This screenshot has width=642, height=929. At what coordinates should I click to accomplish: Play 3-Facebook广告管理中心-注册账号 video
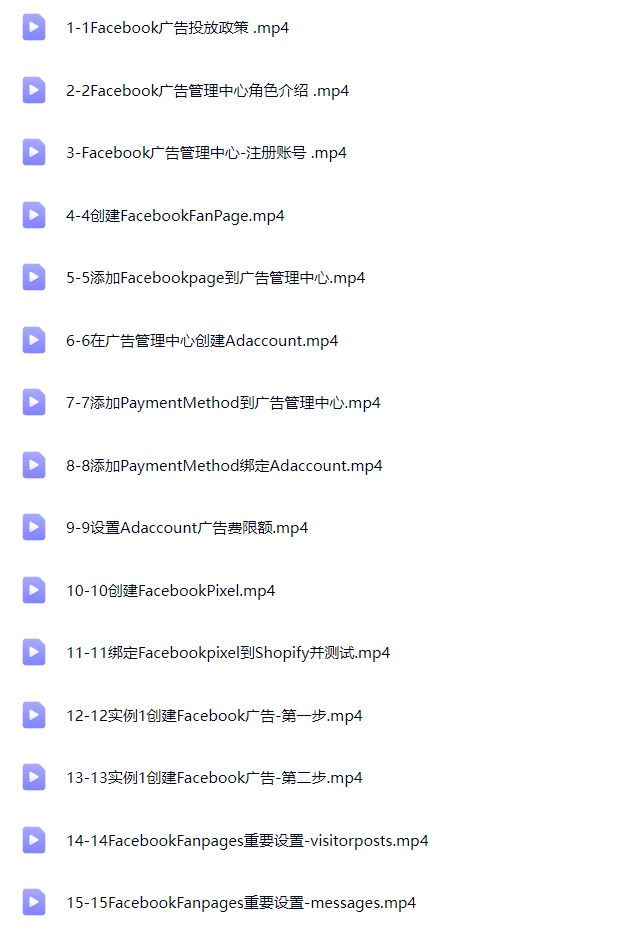point(206,153)
